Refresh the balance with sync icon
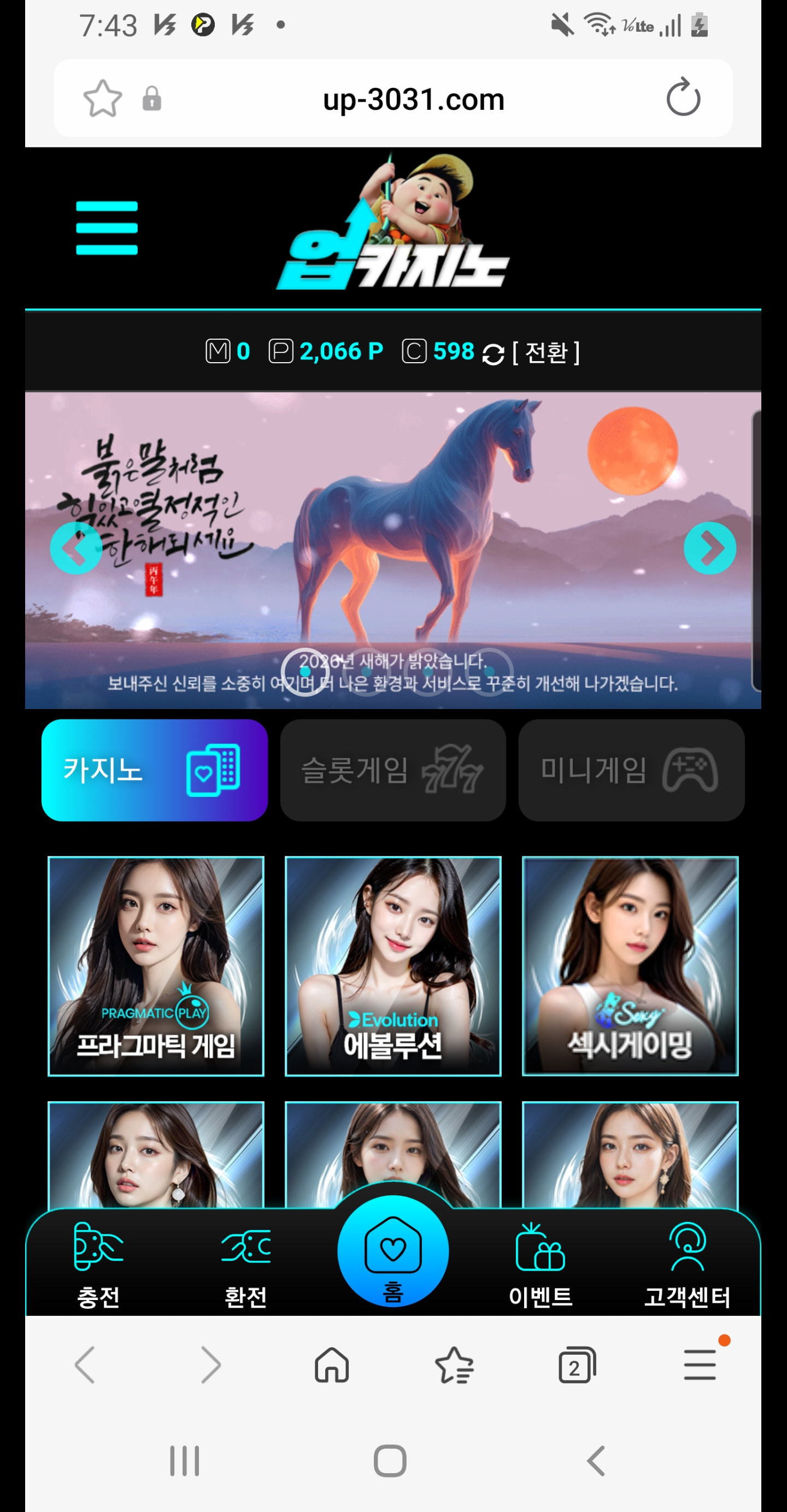787x1512 pixels. (x=493, y=353)
